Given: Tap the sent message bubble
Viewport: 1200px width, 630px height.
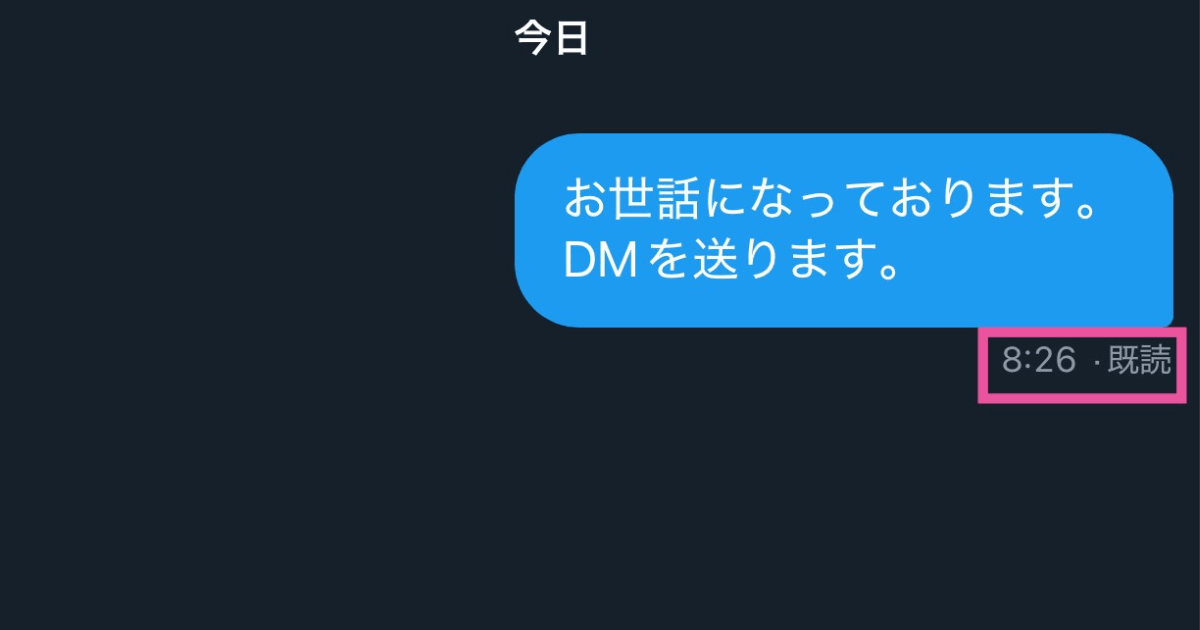Looking at the screenshot, I should (843, 230).
